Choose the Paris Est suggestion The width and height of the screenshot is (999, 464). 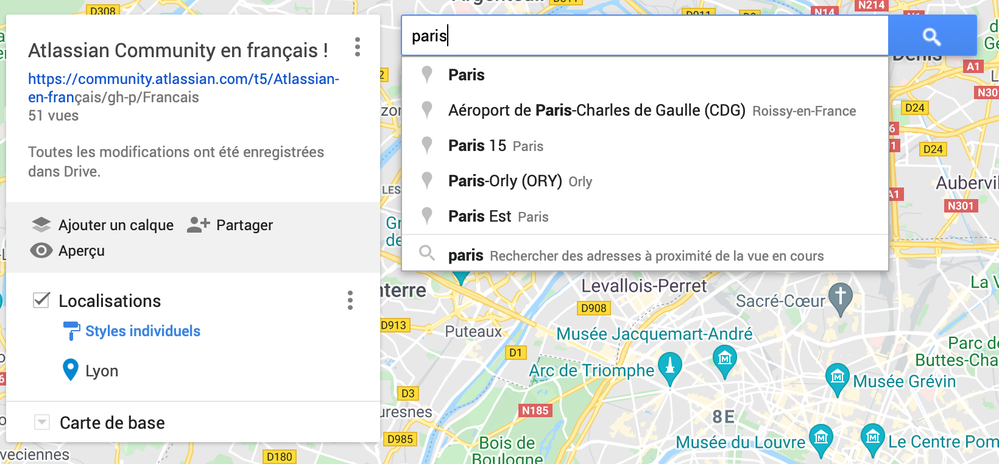point(480,216)
